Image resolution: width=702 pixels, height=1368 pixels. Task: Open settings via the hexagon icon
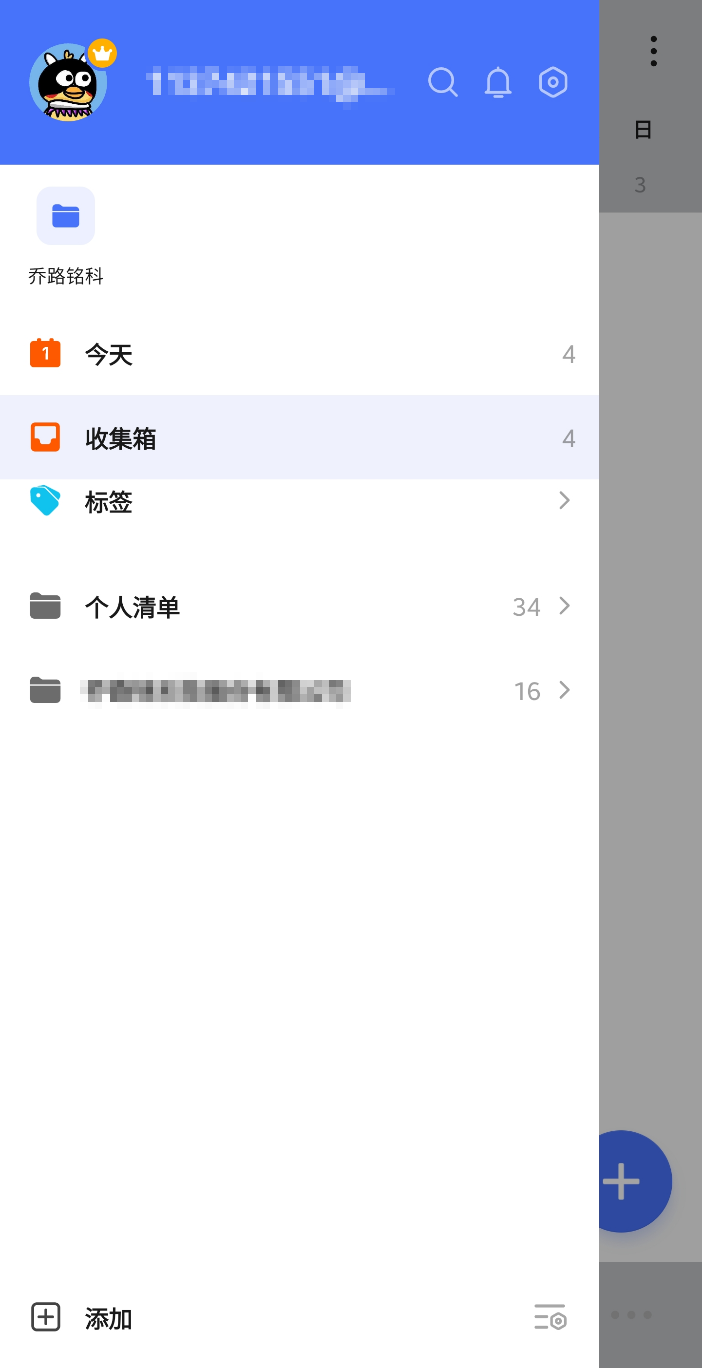553,82
